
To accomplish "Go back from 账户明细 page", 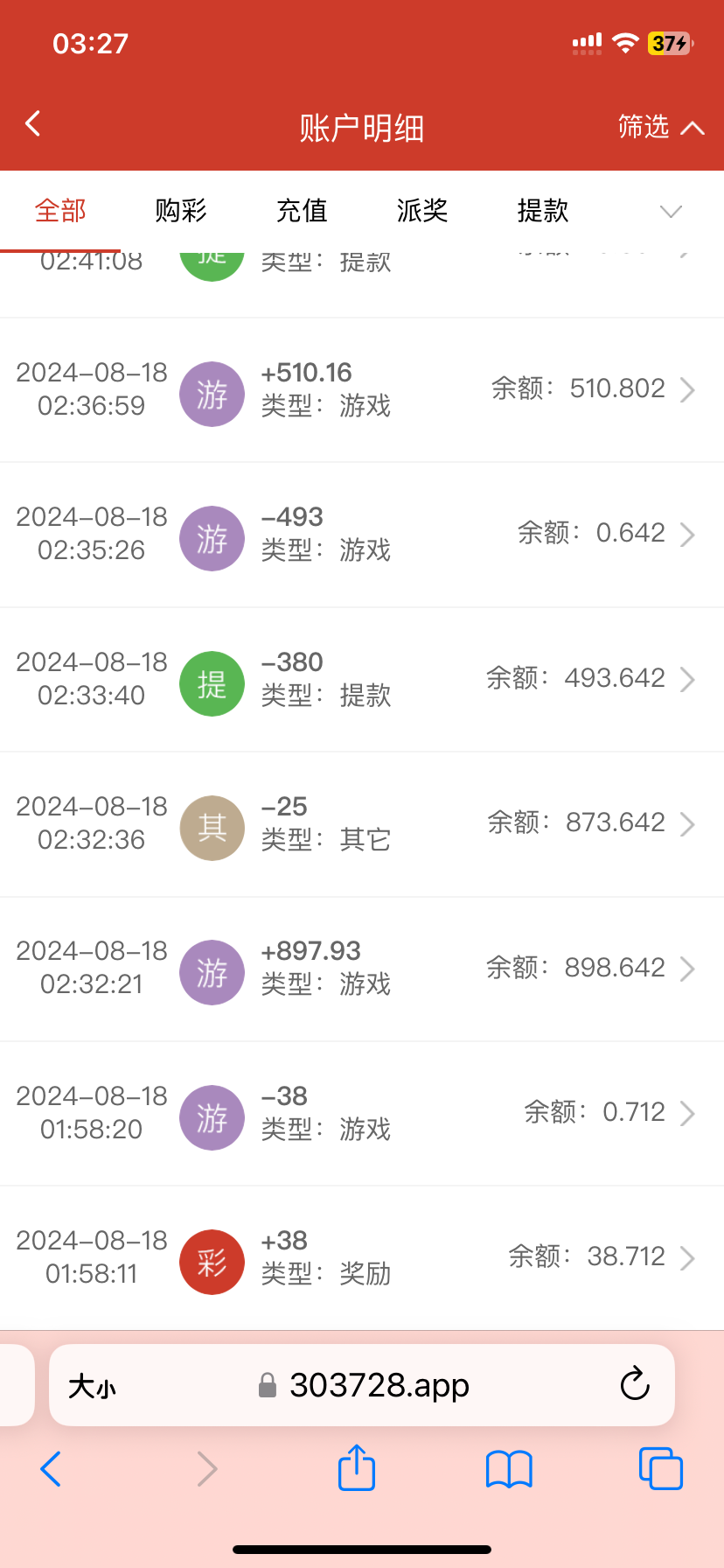I will pos(33,124).
